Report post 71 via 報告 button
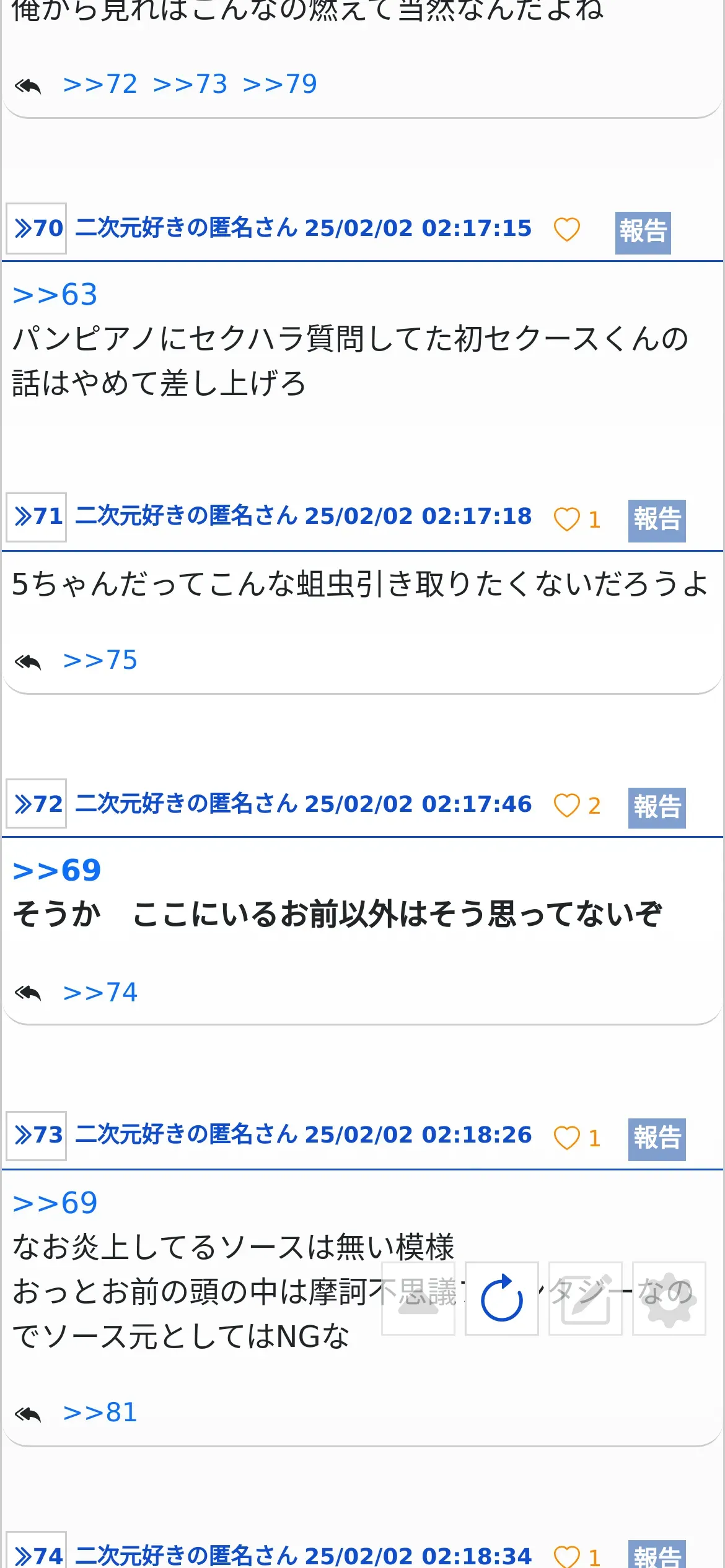 pyautogui.click(x=657, y=521)
